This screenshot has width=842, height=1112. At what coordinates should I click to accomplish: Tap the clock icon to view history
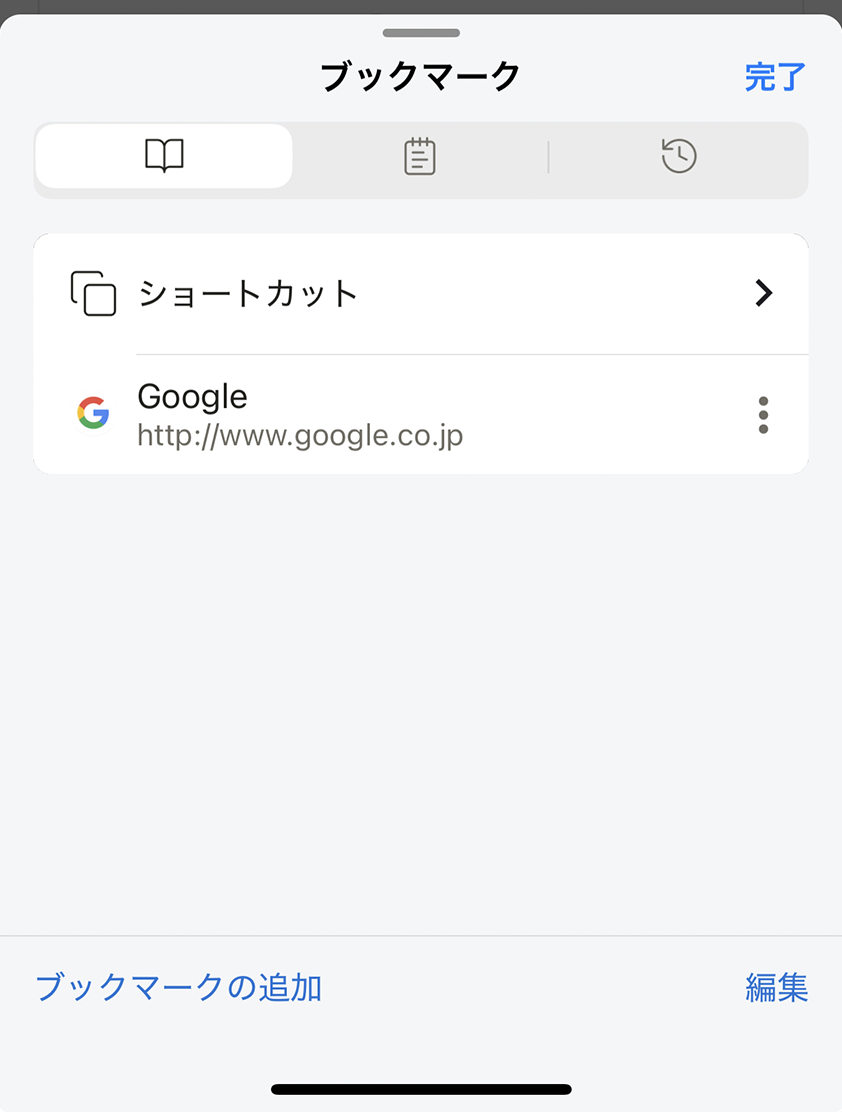(678, 157)
